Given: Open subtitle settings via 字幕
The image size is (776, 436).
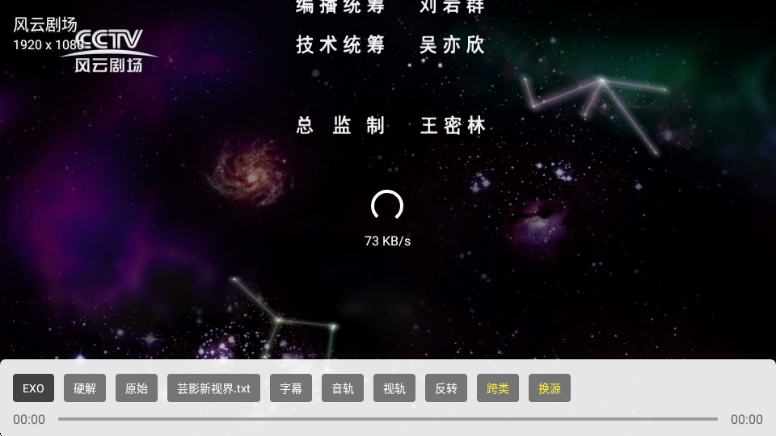Looking at the screenshot, I should tap(291, 388).
